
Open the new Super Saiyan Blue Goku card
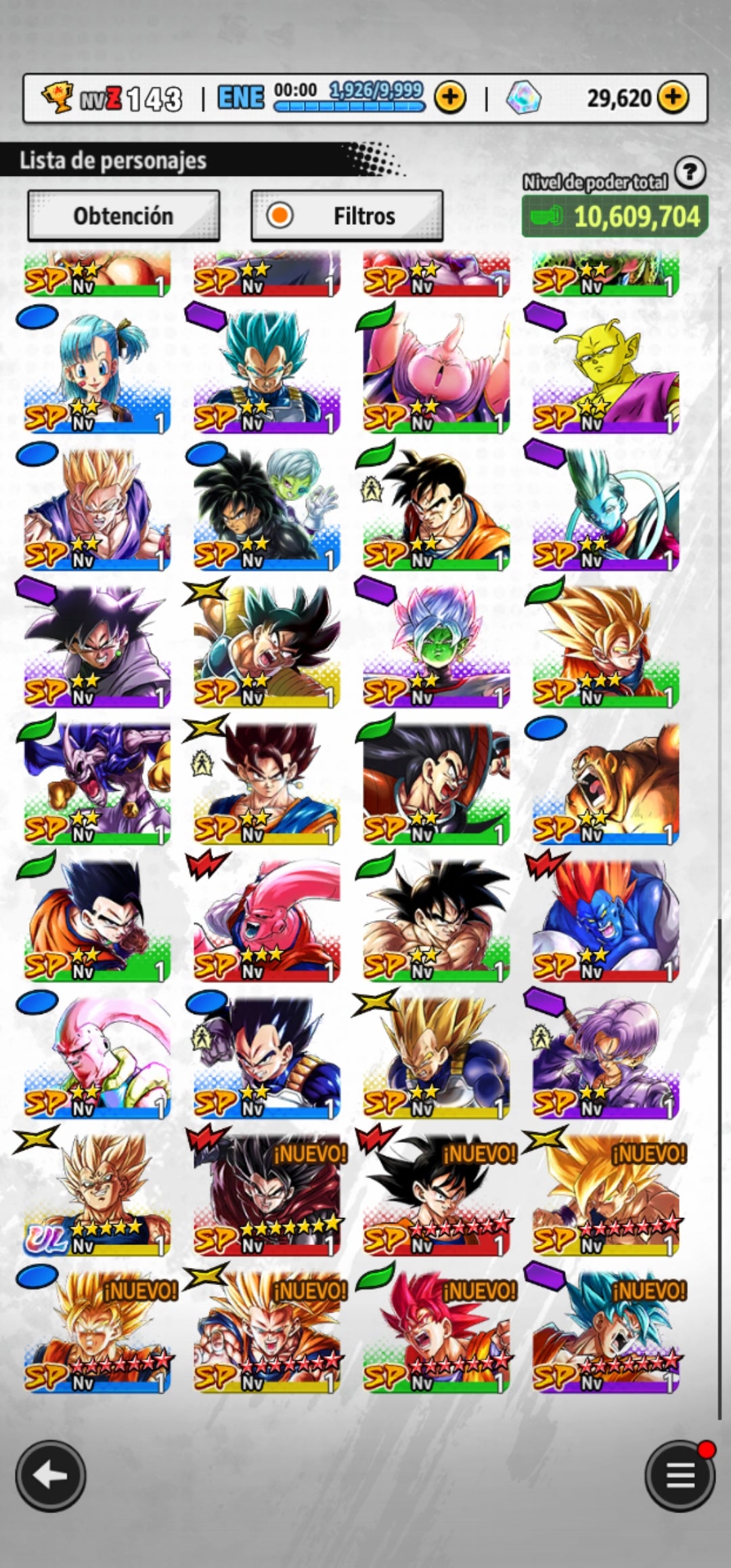(x=605, y=1330)
